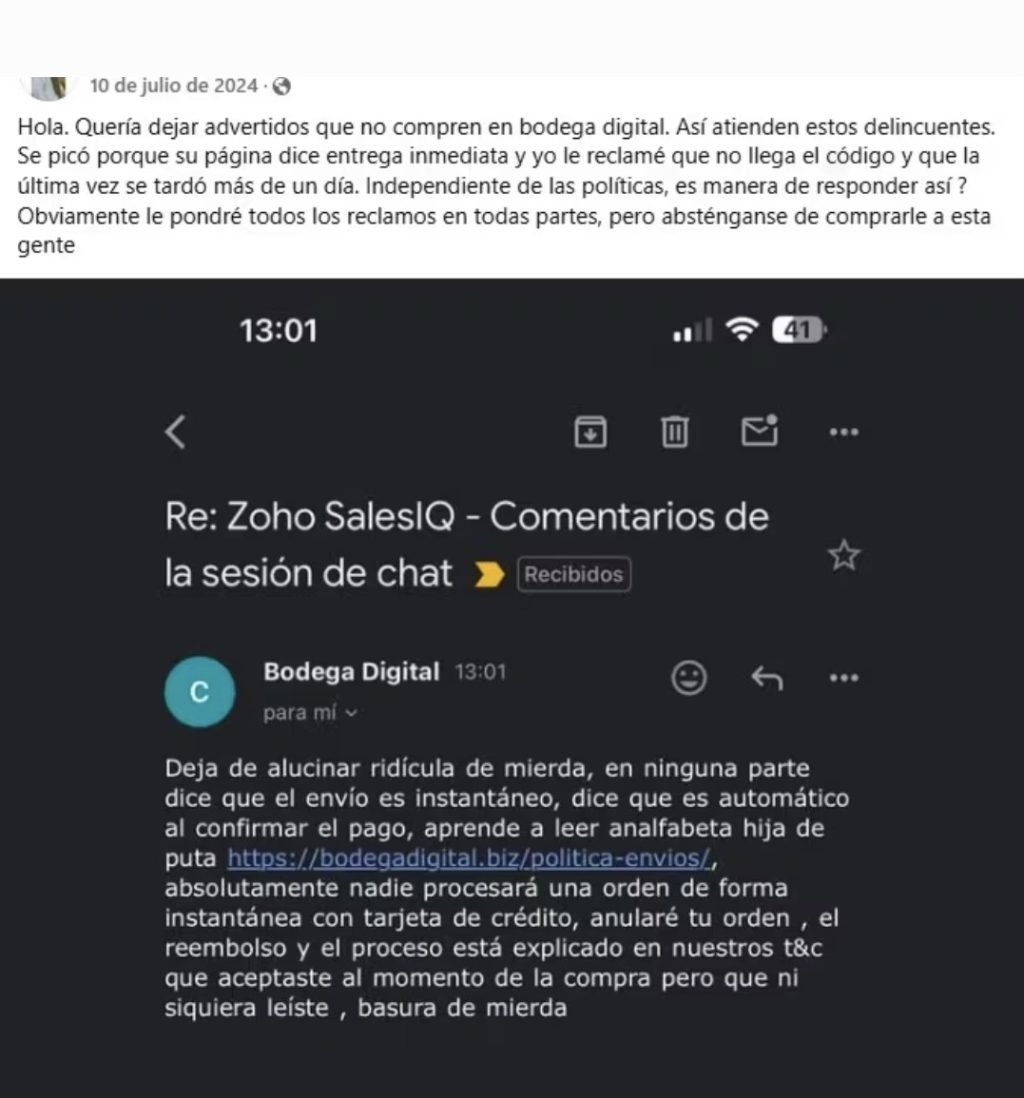Viewport: 1024px width, 1098px height.
Task: Open the post dated 10 de julio de 2024
Action: [174, 86]
